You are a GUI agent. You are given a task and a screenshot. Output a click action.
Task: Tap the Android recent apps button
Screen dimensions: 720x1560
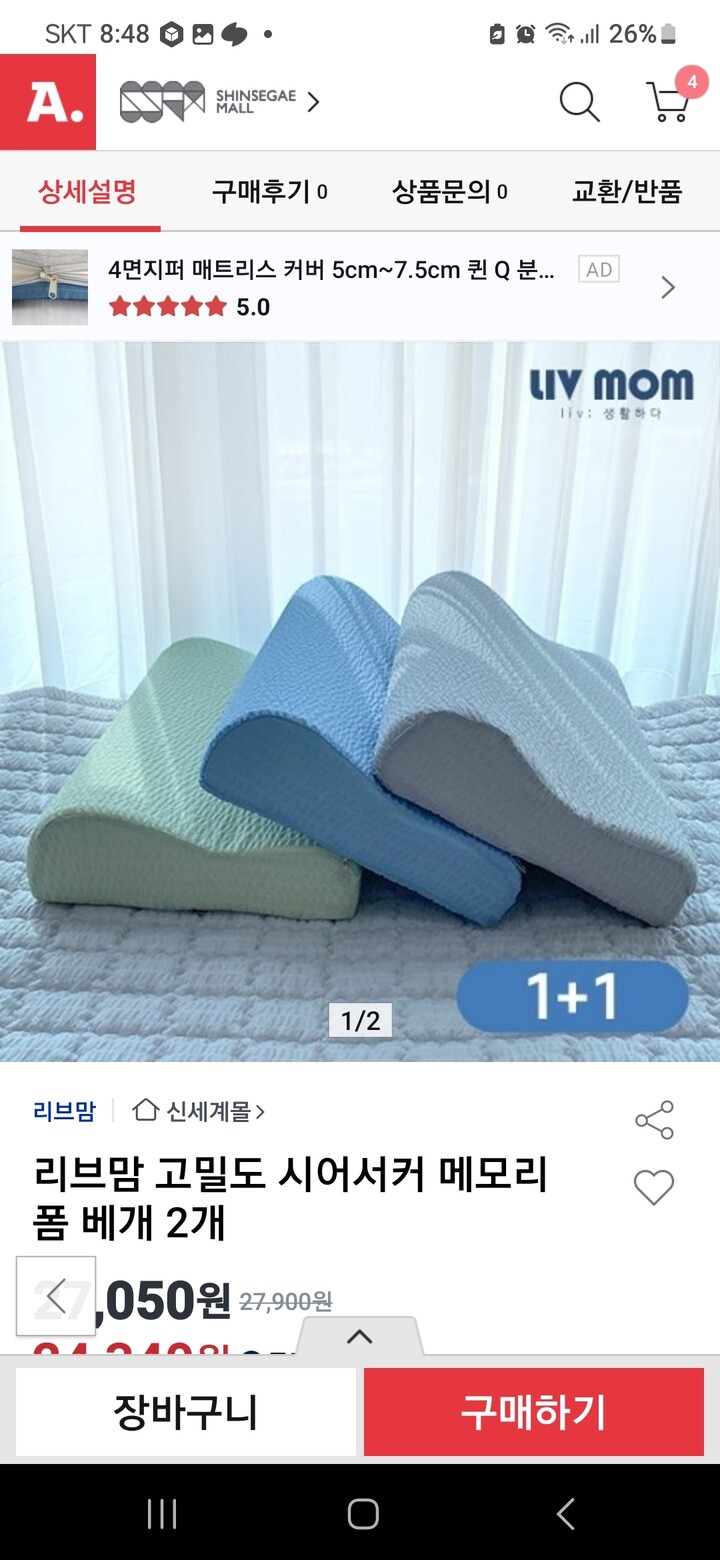click(x=162, y=1514)
